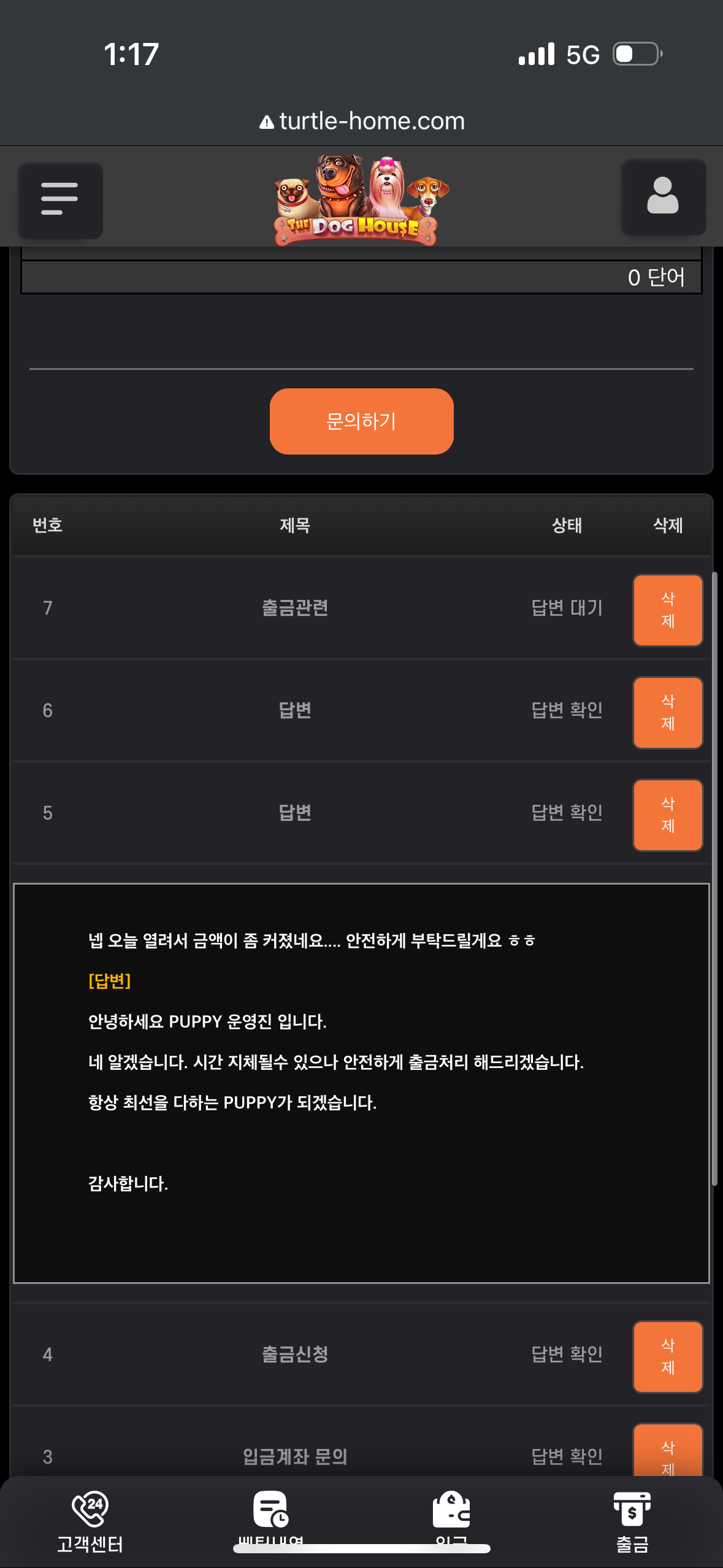
Task: Open inquiry row 6 답변
Action: pos(295,710)
